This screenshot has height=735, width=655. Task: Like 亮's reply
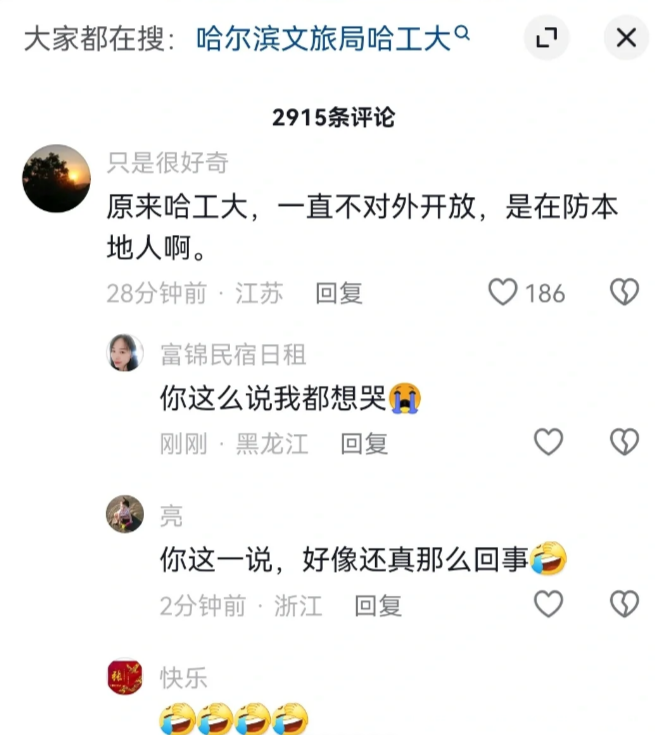pyautogui.click(x=548, y=604)
